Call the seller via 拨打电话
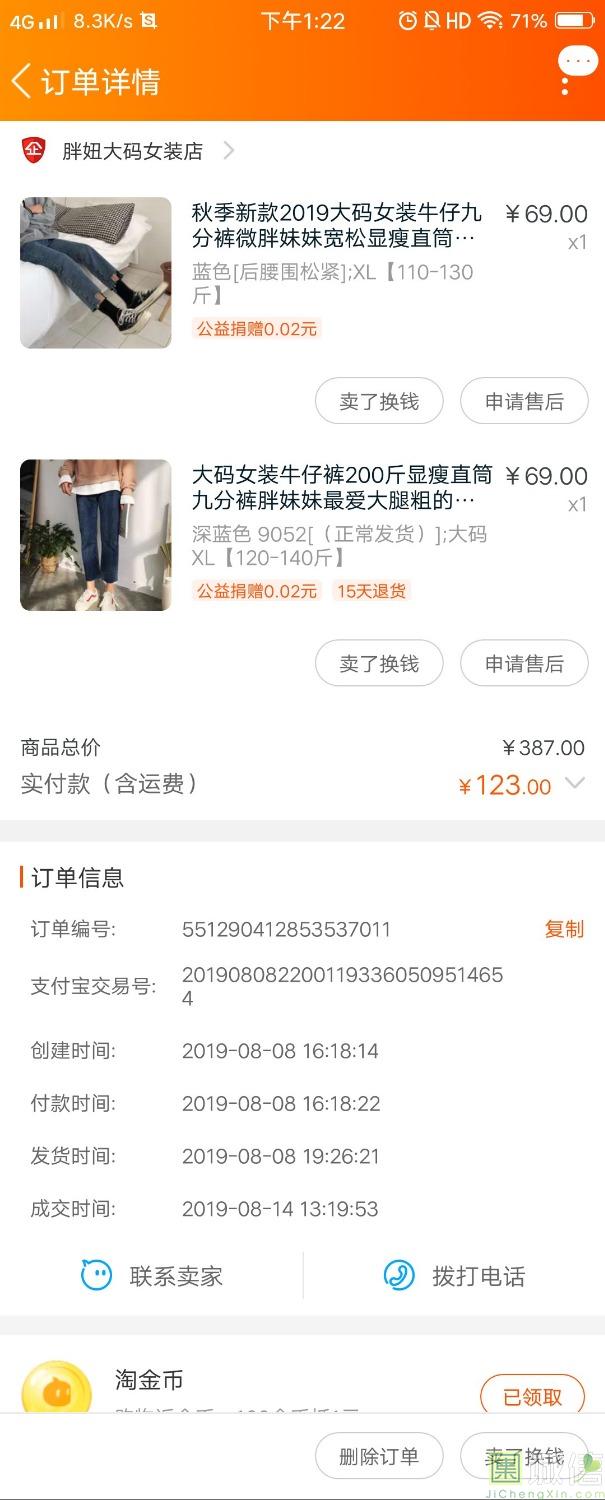The width and height of the screenshot is (605, 1500). pos(454,1276)
